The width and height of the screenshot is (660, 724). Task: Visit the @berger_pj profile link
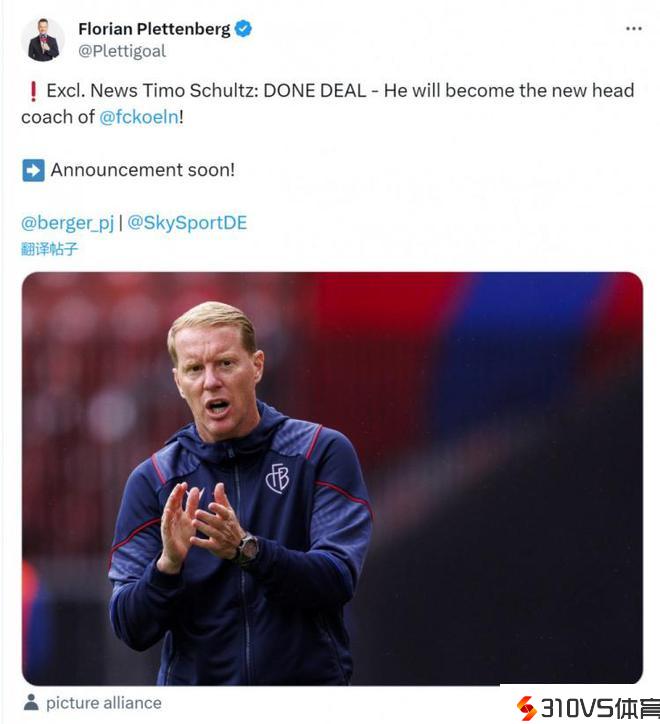[x=67, y=223]
